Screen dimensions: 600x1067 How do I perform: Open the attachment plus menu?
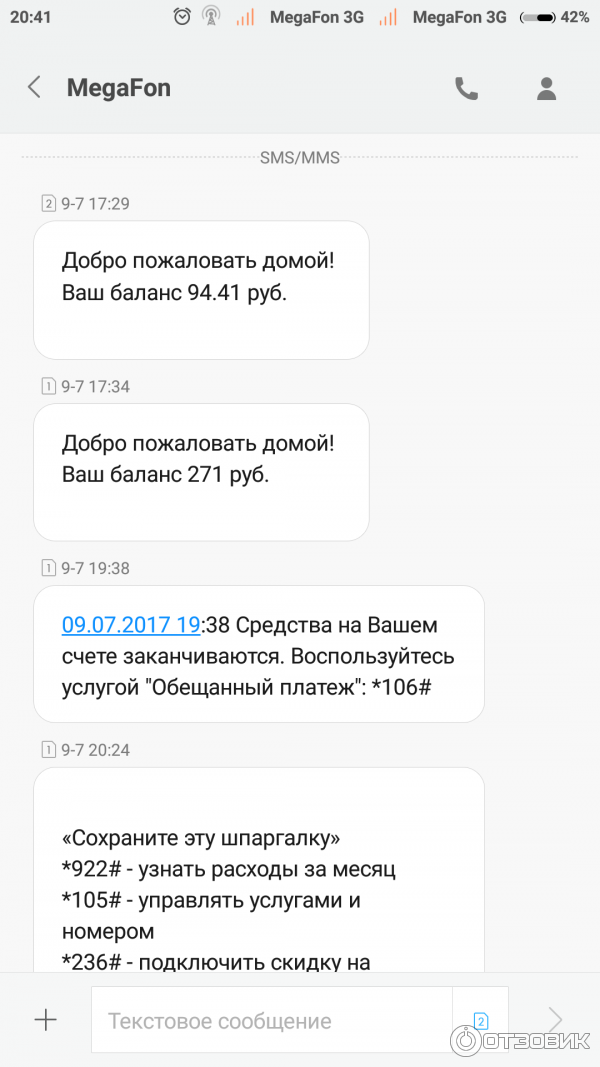click(x=46, y=1020)
